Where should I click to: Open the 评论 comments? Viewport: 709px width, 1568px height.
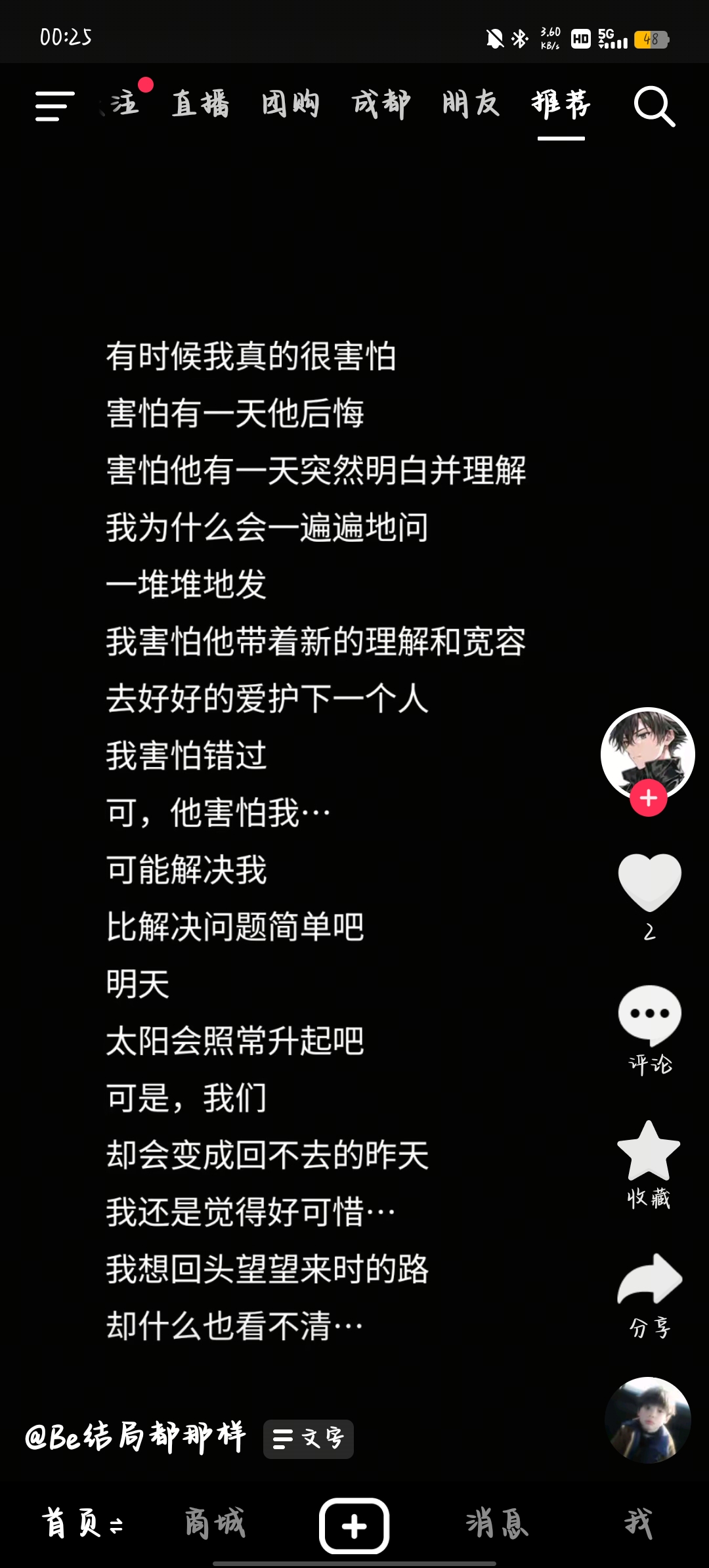[649, 1016]
